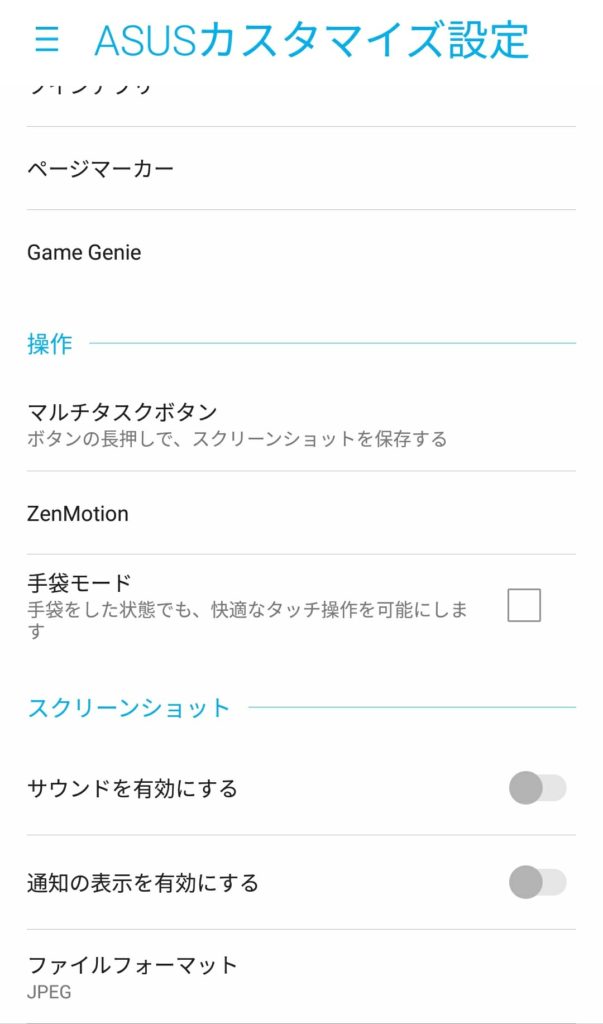Open Game Genie settings
Image resolution: width=603 pixels, height=1024 pixels.
point(301,252)
